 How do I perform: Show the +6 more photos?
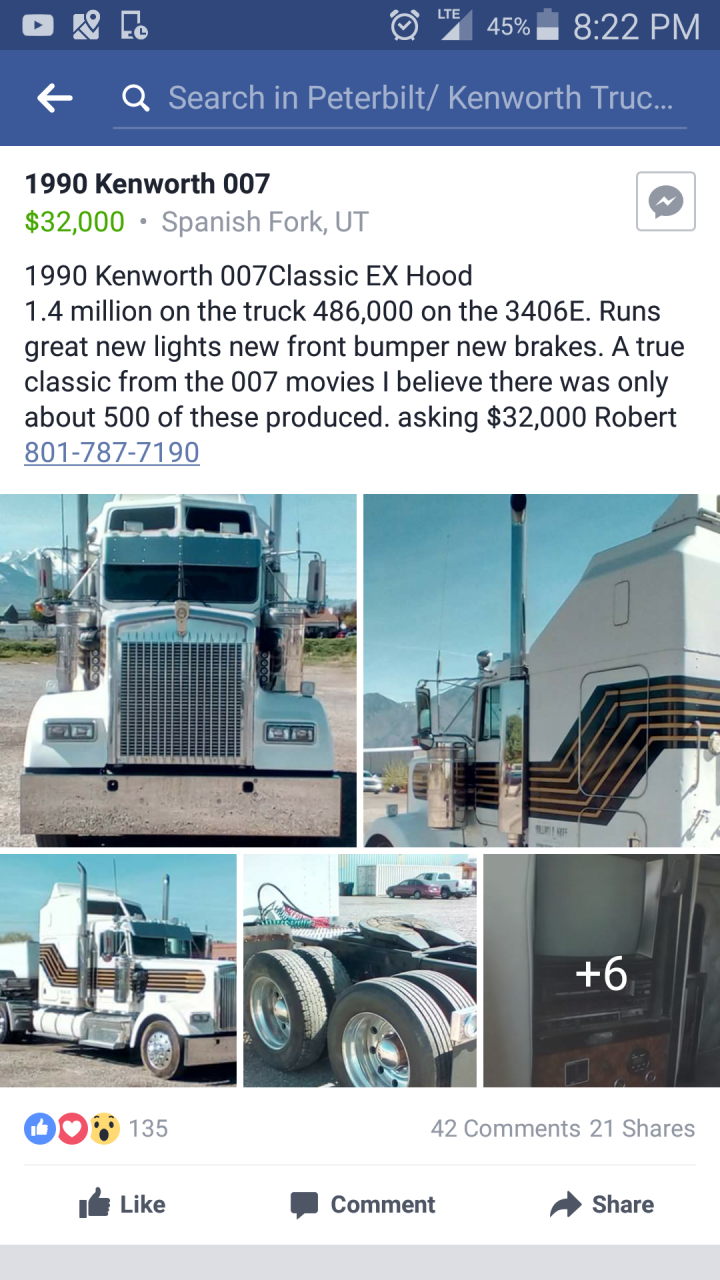pyautogui.click(x=601, y=970)
